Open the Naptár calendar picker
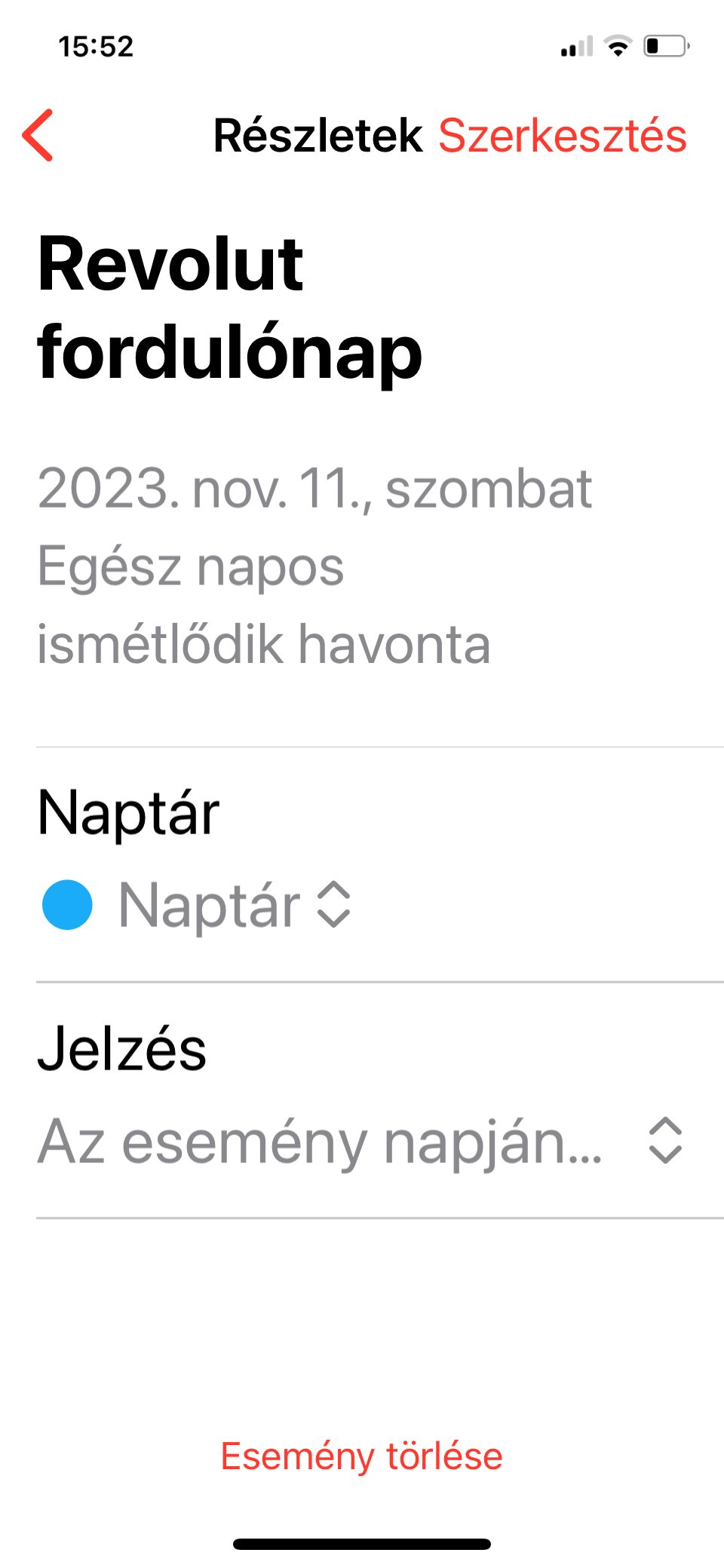Viewport: 724px width, 1568px height. pos(198,905)
